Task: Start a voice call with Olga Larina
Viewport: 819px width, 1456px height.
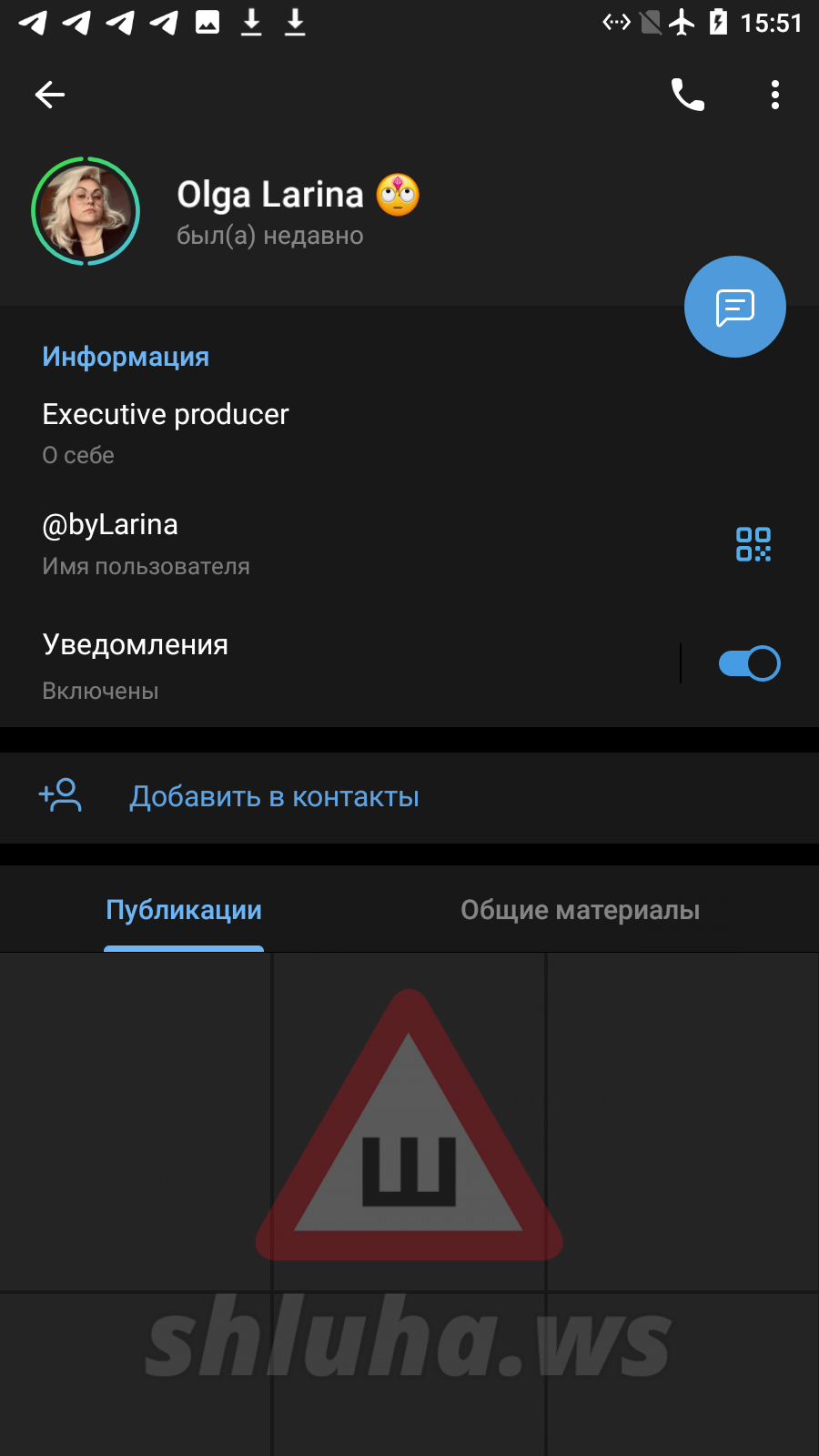Action: tap(687, 95)
